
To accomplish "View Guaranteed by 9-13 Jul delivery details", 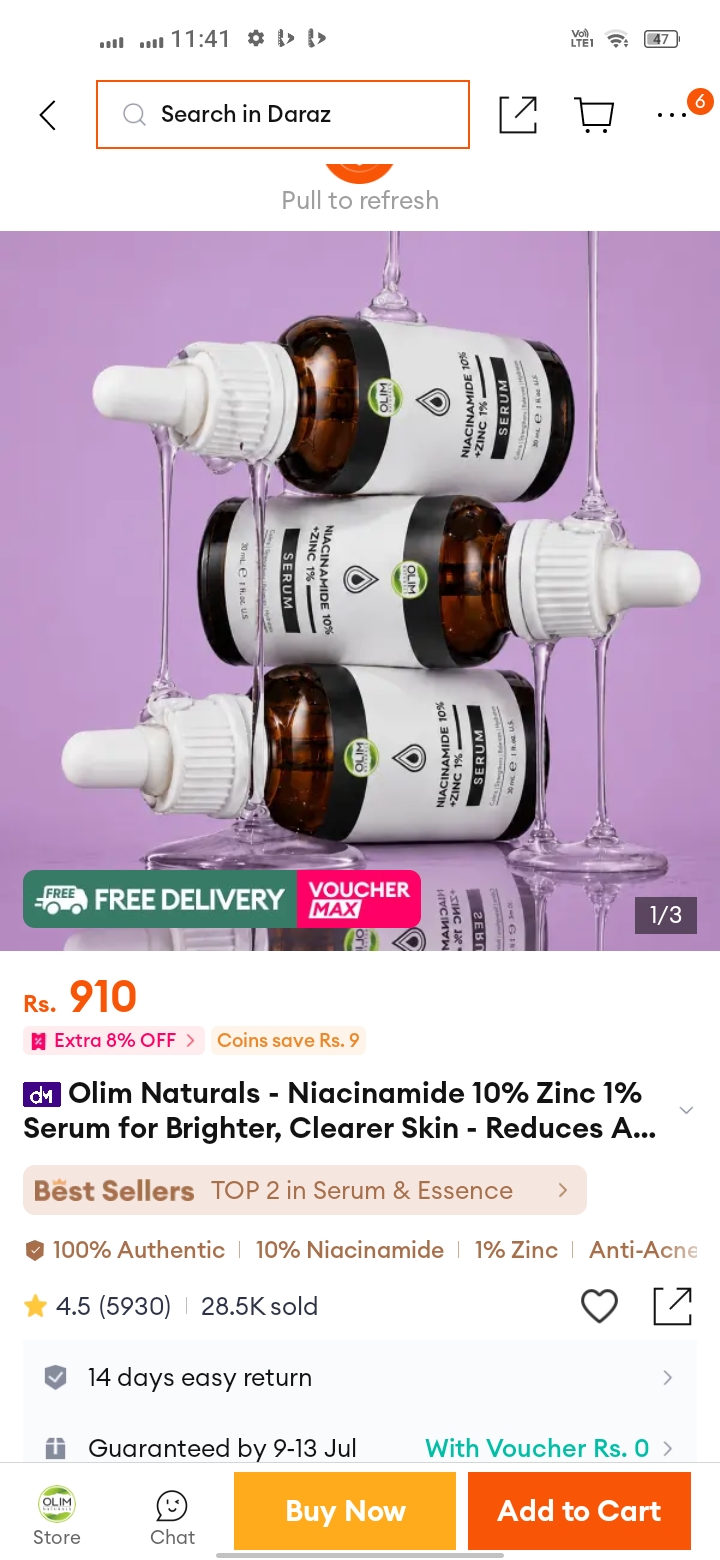I will pyautogui.click(x=360, y=1447).
